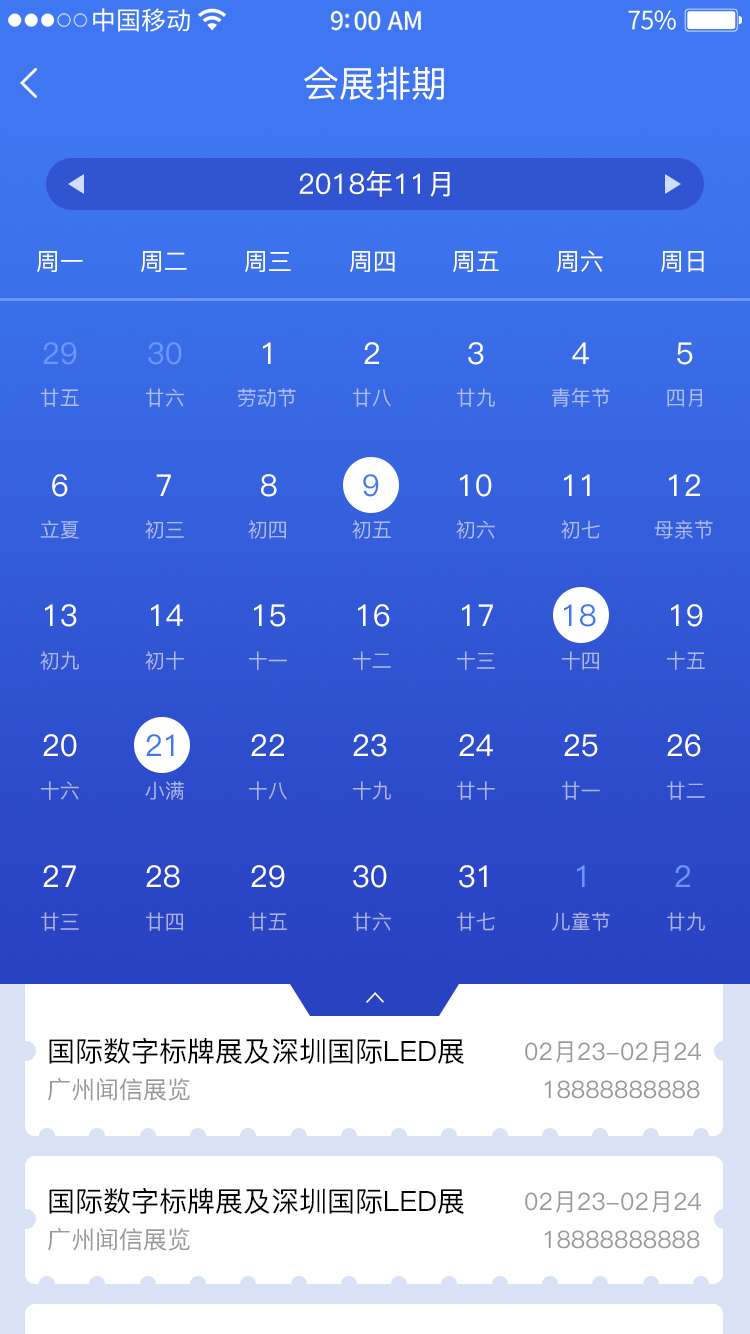
Task: Advance to the next month
Action: [x=672, y=184]
